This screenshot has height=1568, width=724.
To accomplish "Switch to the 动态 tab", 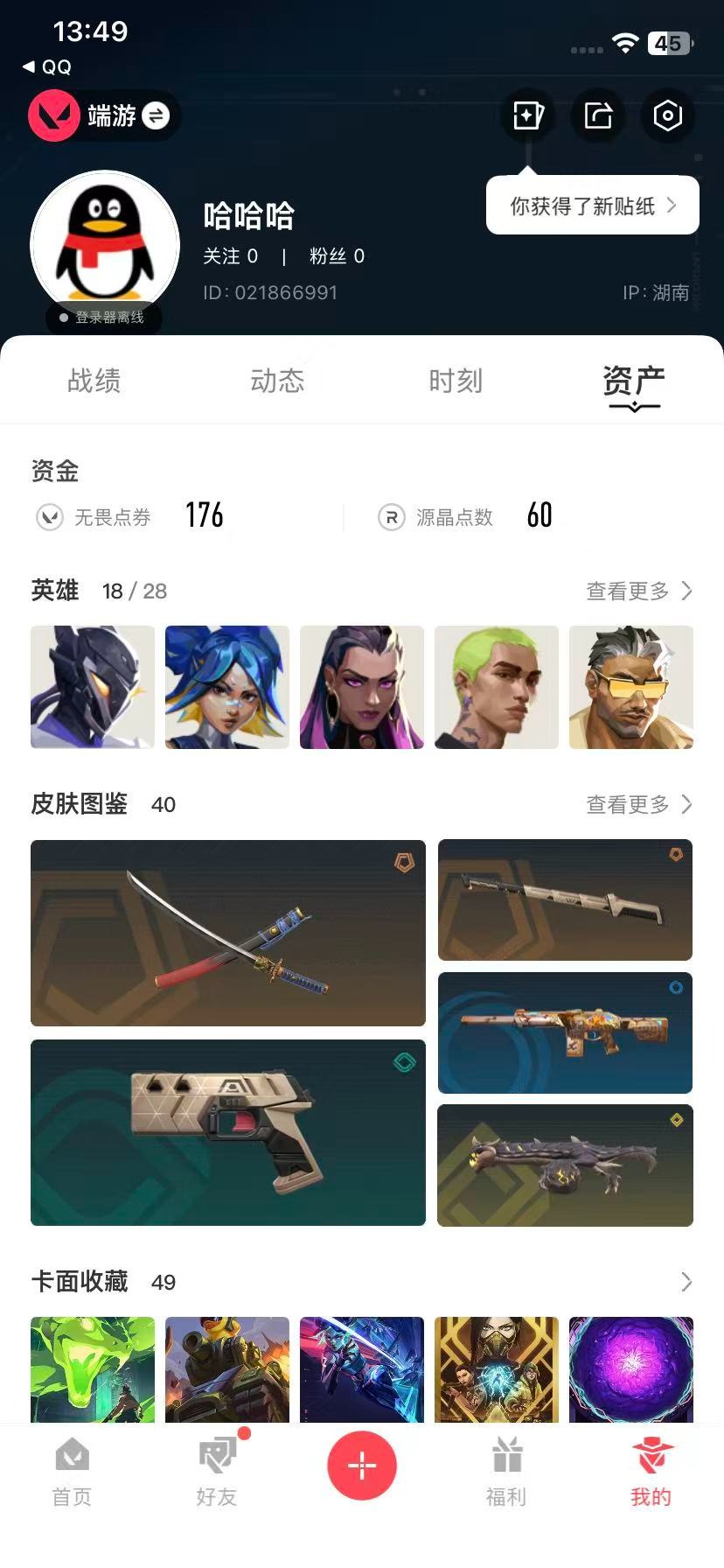I will click(x=276, y=381).
